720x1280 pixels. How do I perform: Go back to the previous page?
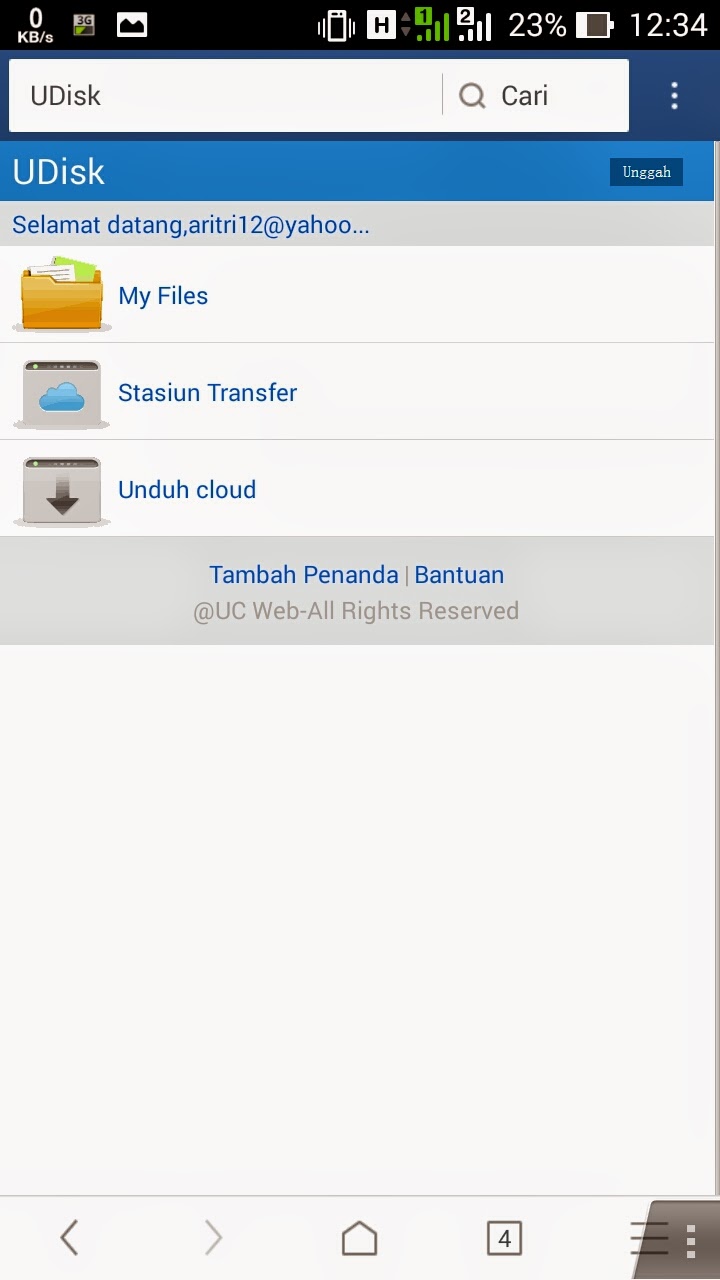[69, 1238]
